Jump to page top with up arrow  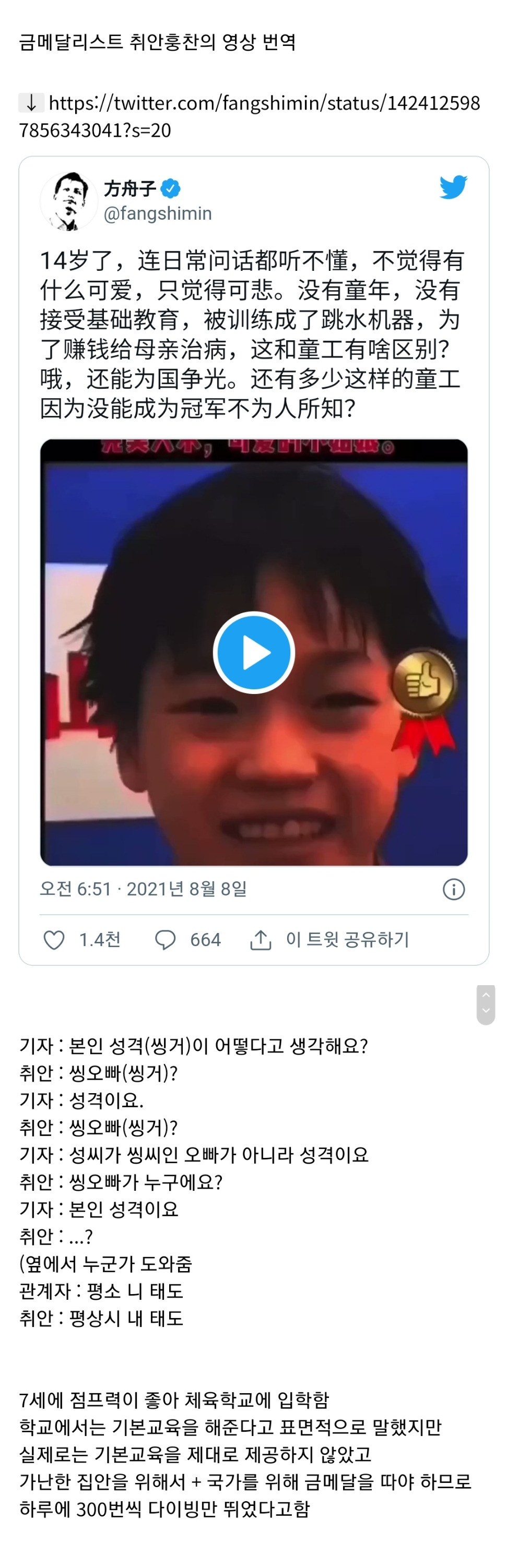486,995
